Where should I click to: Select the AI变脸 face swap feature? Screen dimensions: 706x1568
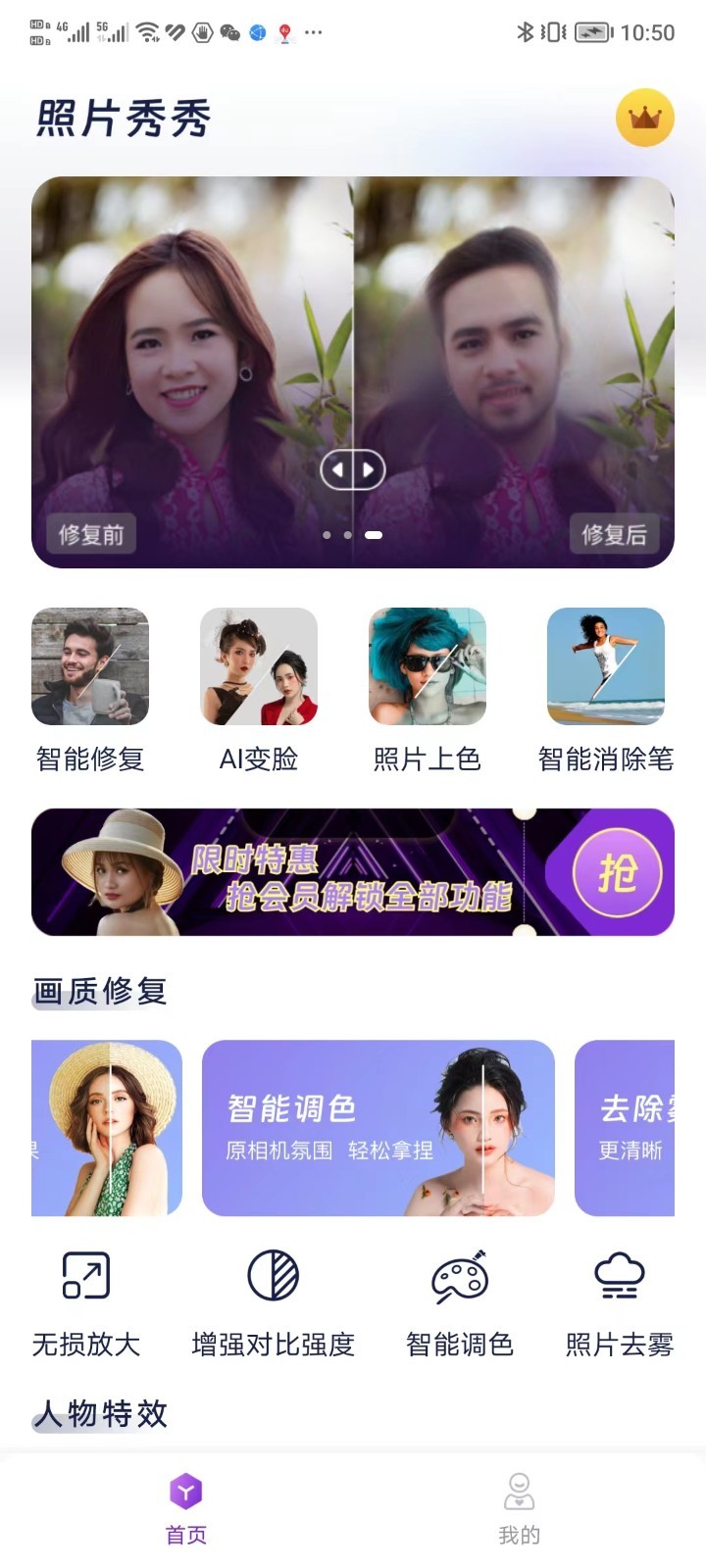(x=258, y=665)
